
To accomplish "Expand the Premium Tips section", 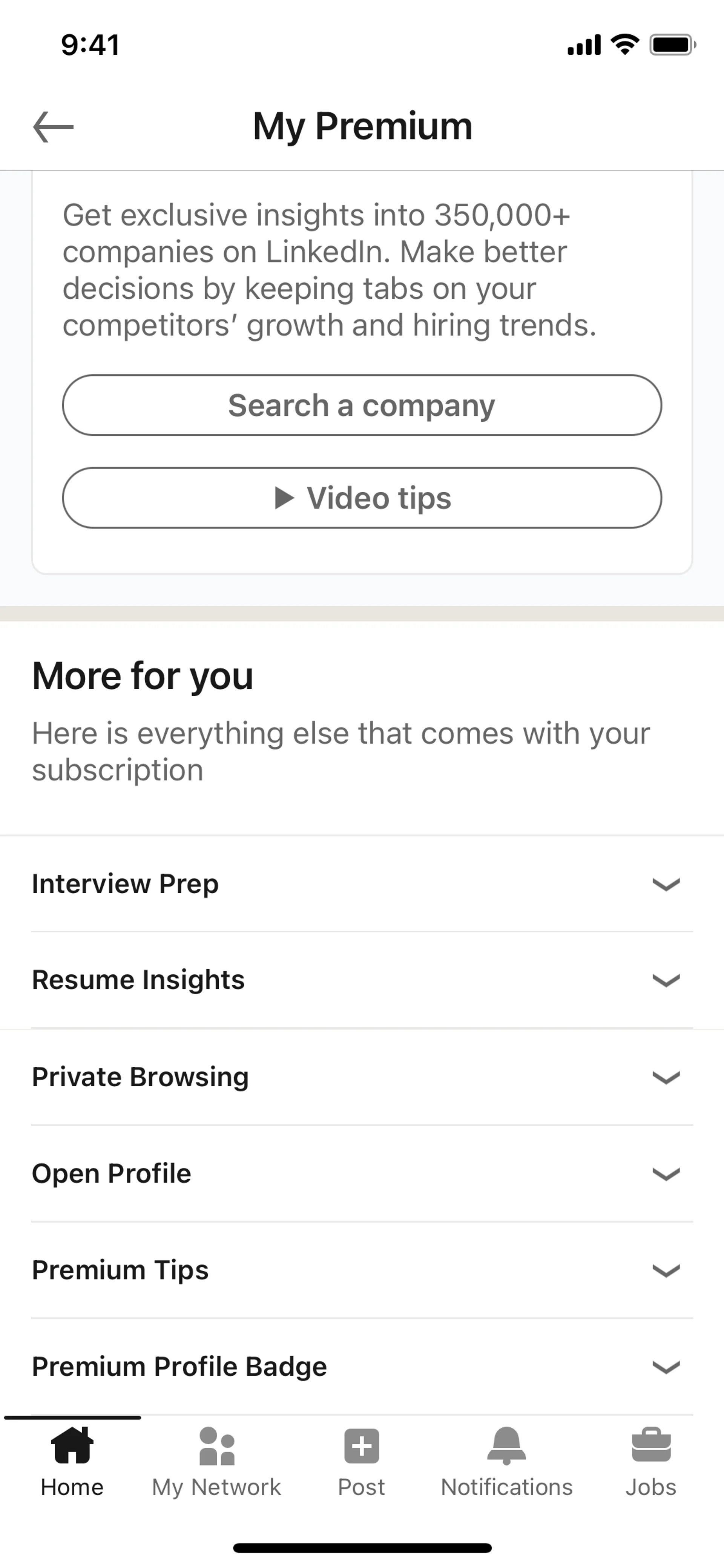I will [x=362, y=1270].
